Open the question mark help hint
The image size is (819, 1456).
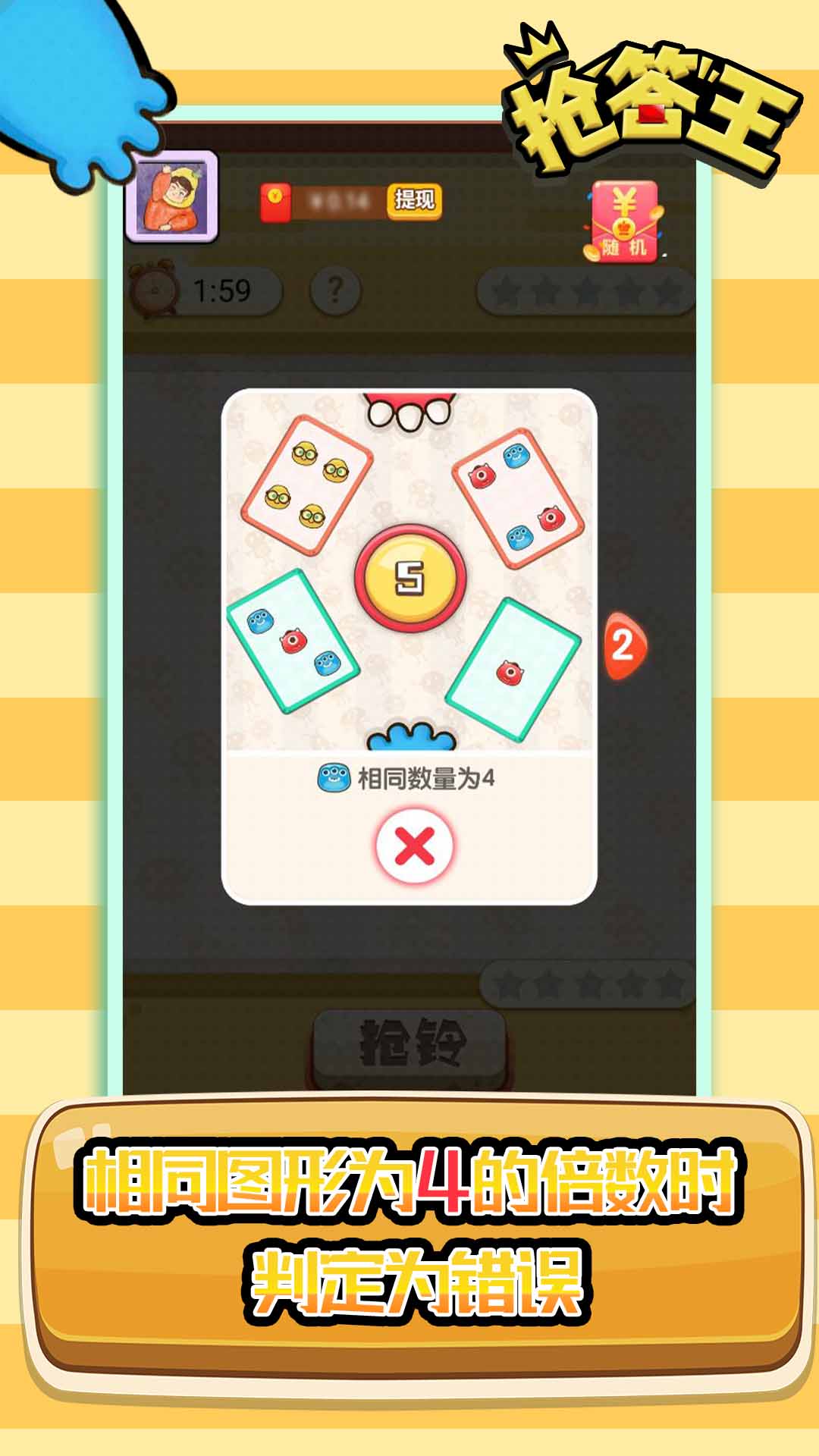click(336, 290)
